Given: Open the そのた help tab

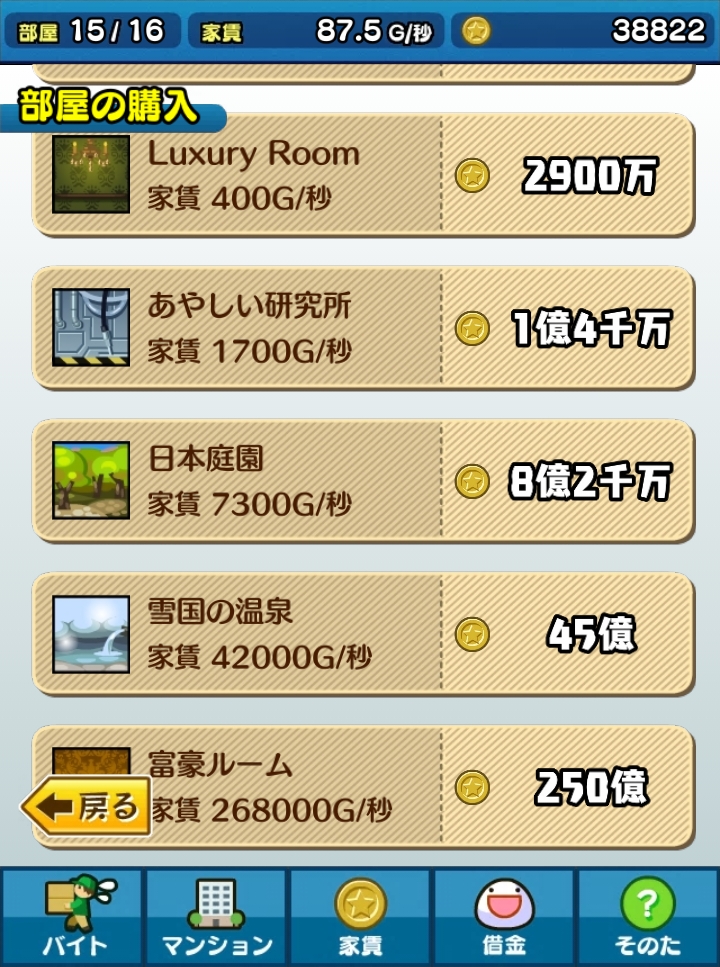Looking at the screenshot, I should click(648, 916).
